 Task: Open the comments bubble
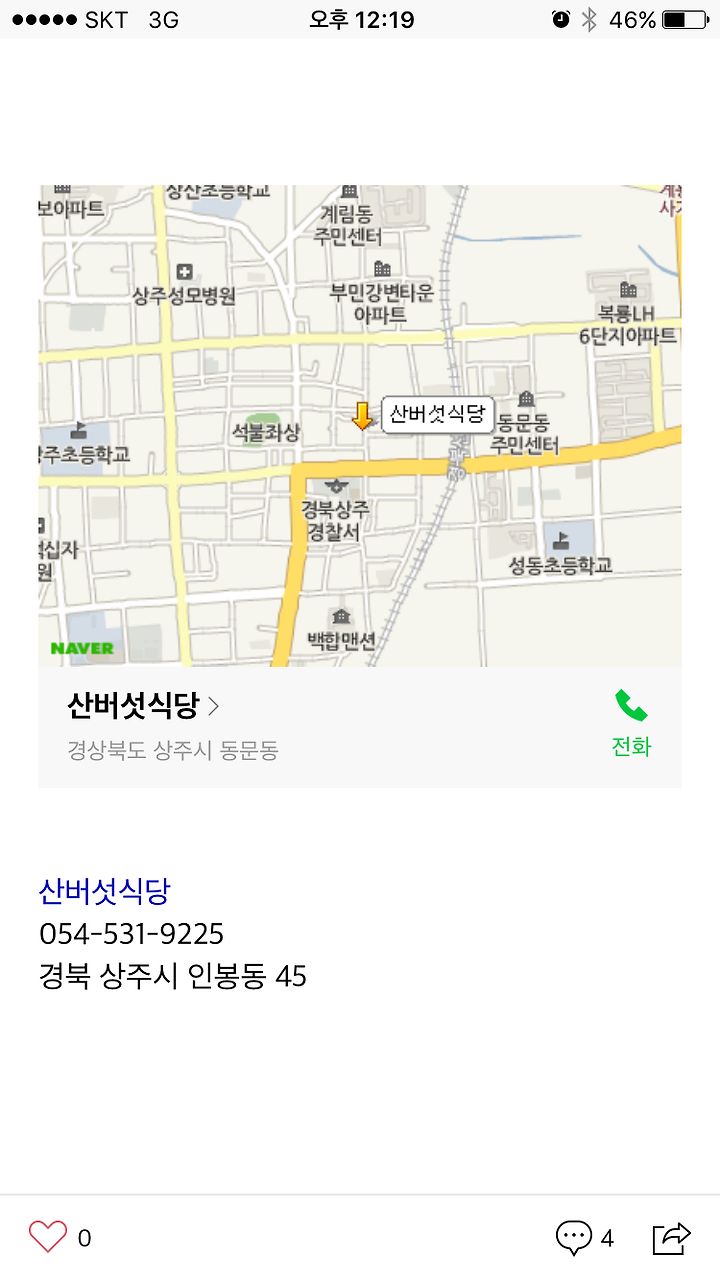pyautogui.click(x=574, y=1238)
